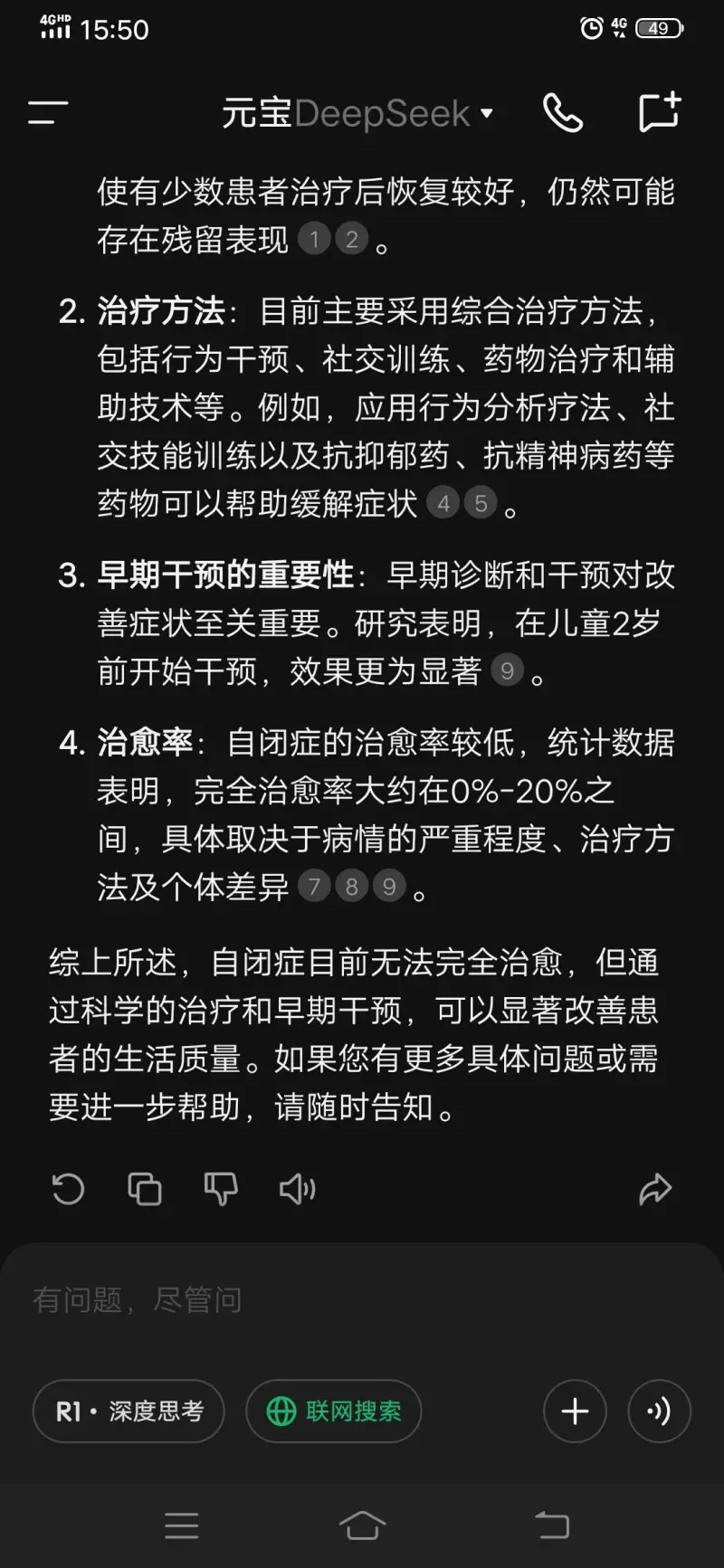Screen dimensions: 724x1568
Task: Open citation 7 under the 治愈率 point
Action: 314,887
